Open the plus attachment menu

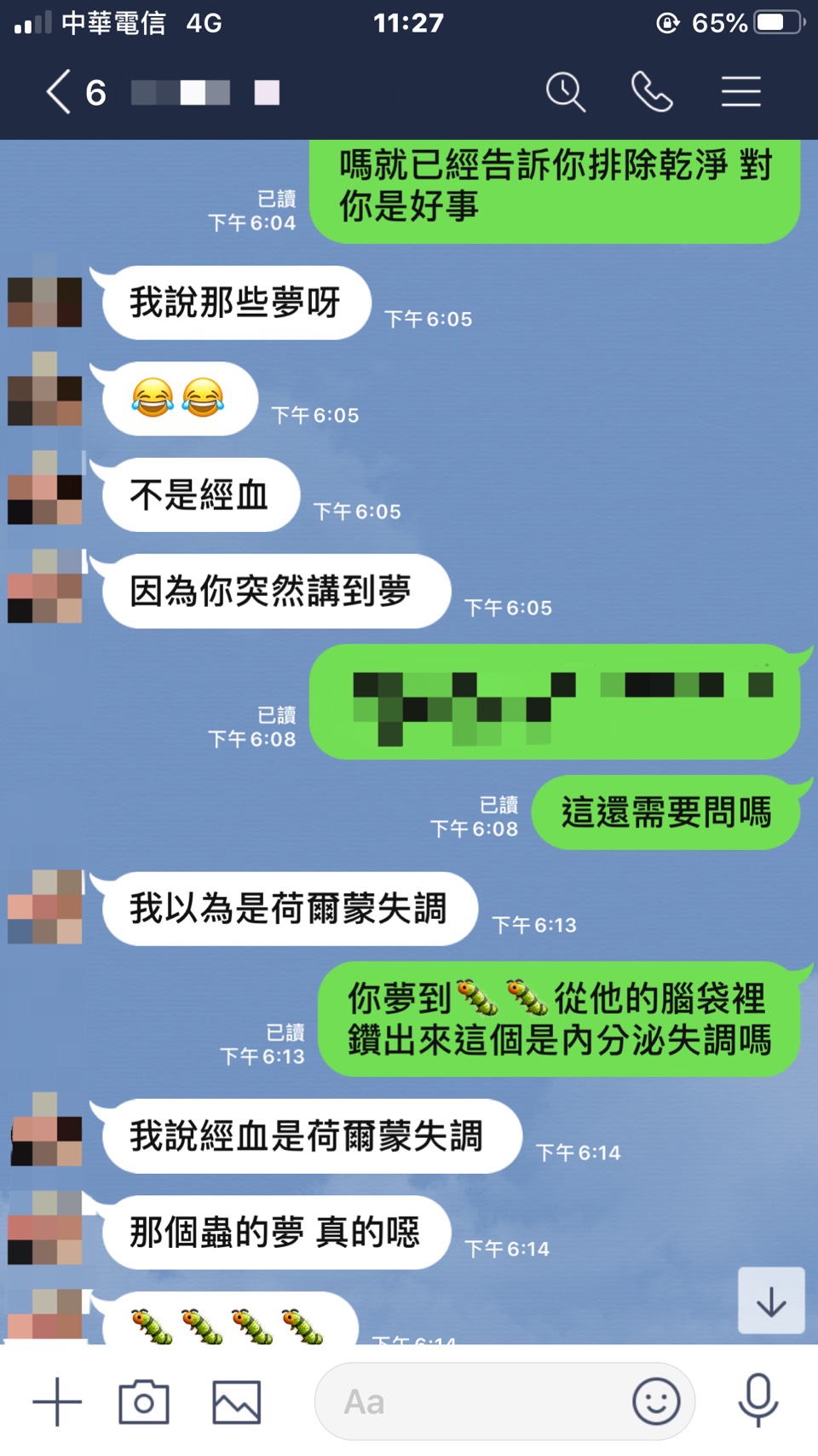point(57,1401)
